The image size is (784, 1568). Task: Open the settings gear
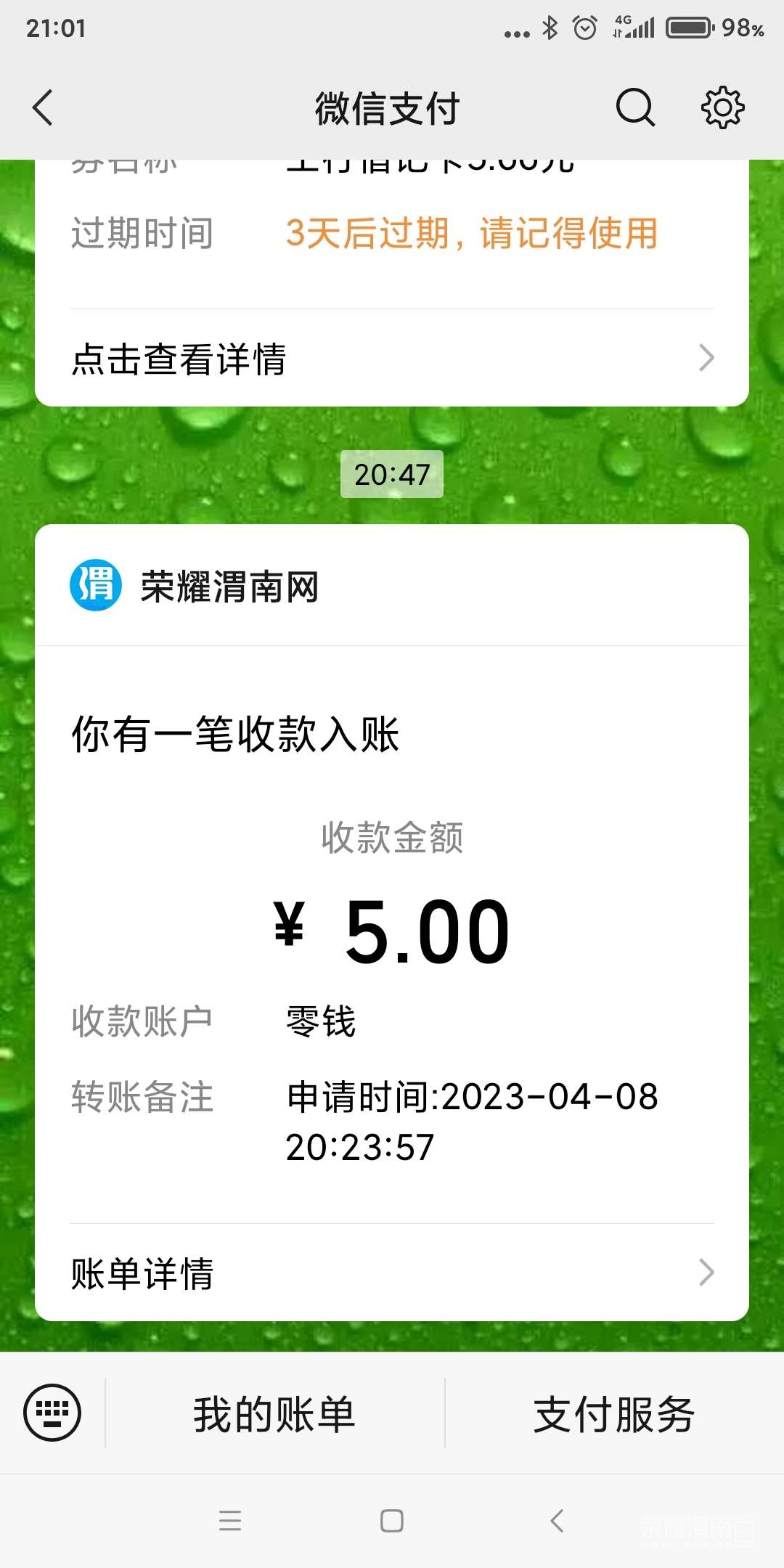point(722,108)
